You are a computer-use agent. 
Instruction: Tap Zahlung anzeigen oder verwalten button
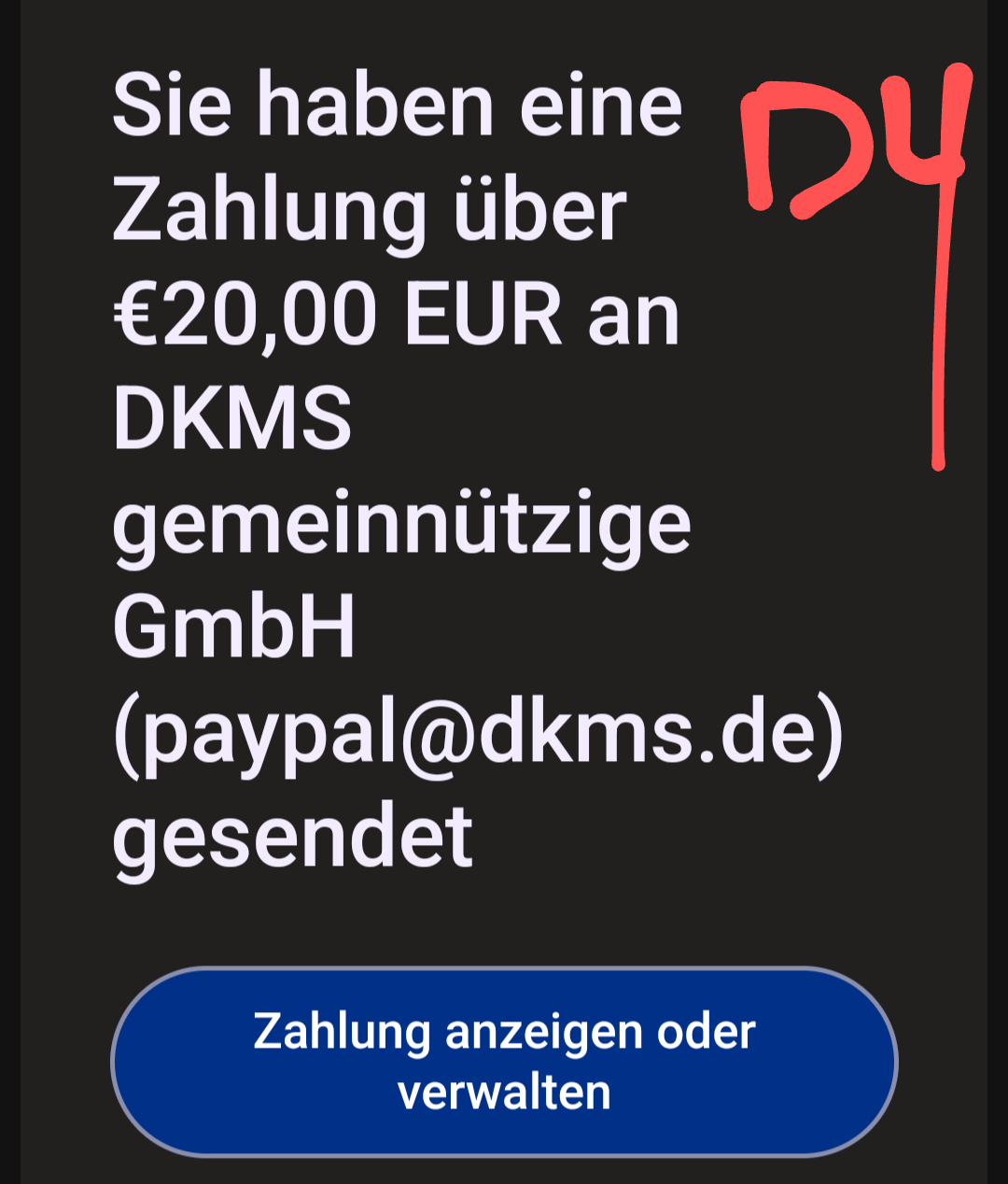[504, 1062]
